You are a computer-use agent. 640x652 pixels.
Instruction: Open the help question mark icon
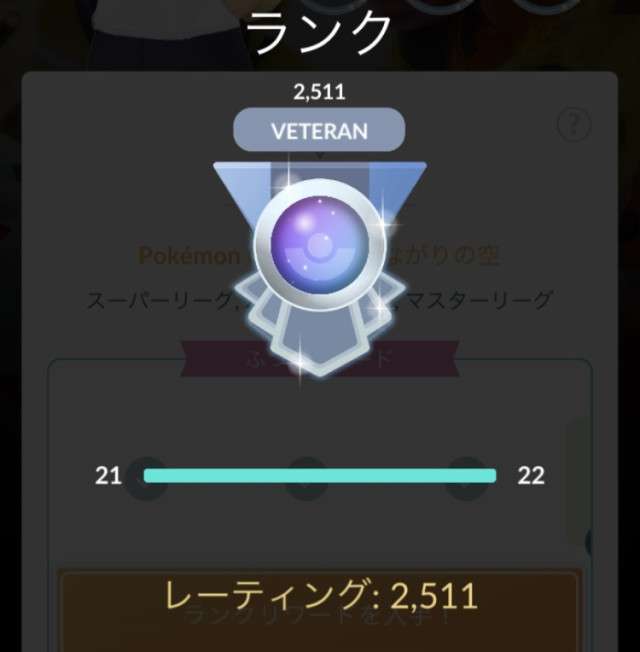pyautogui.click(x=574, y=126)
